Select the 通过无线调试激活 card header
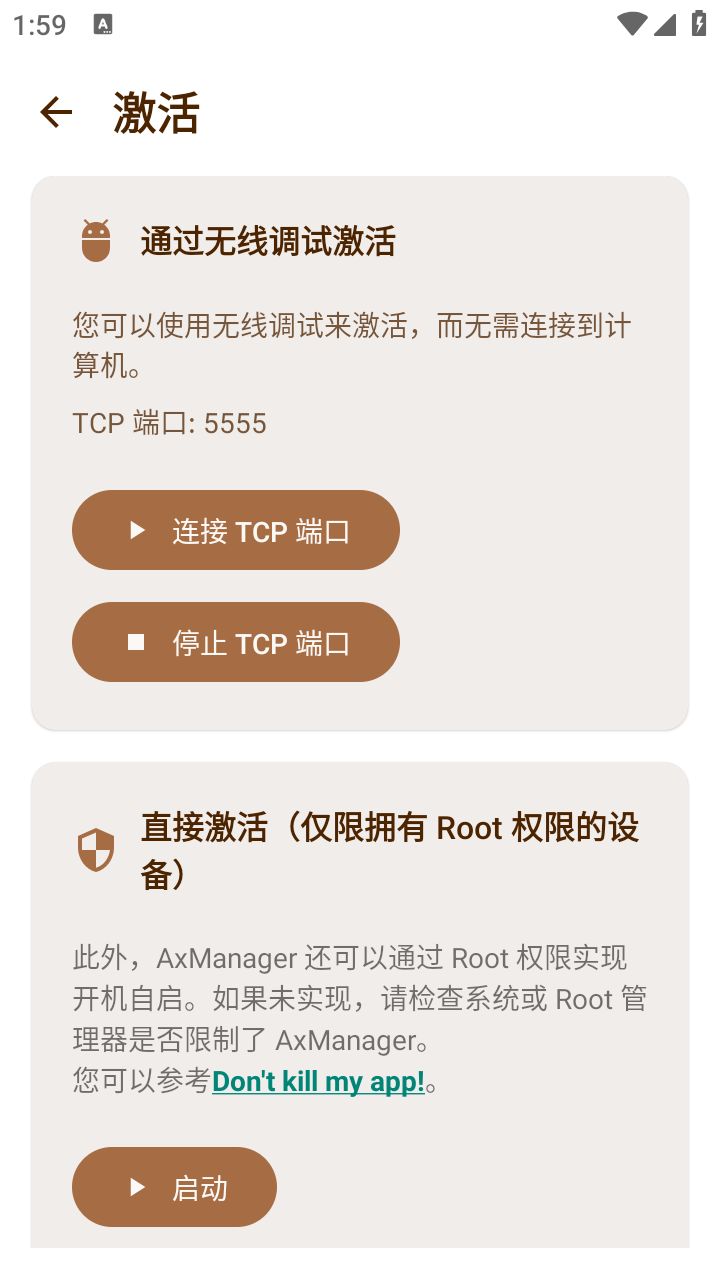This screenshot has height=1280, width=720. click(268, 240)
